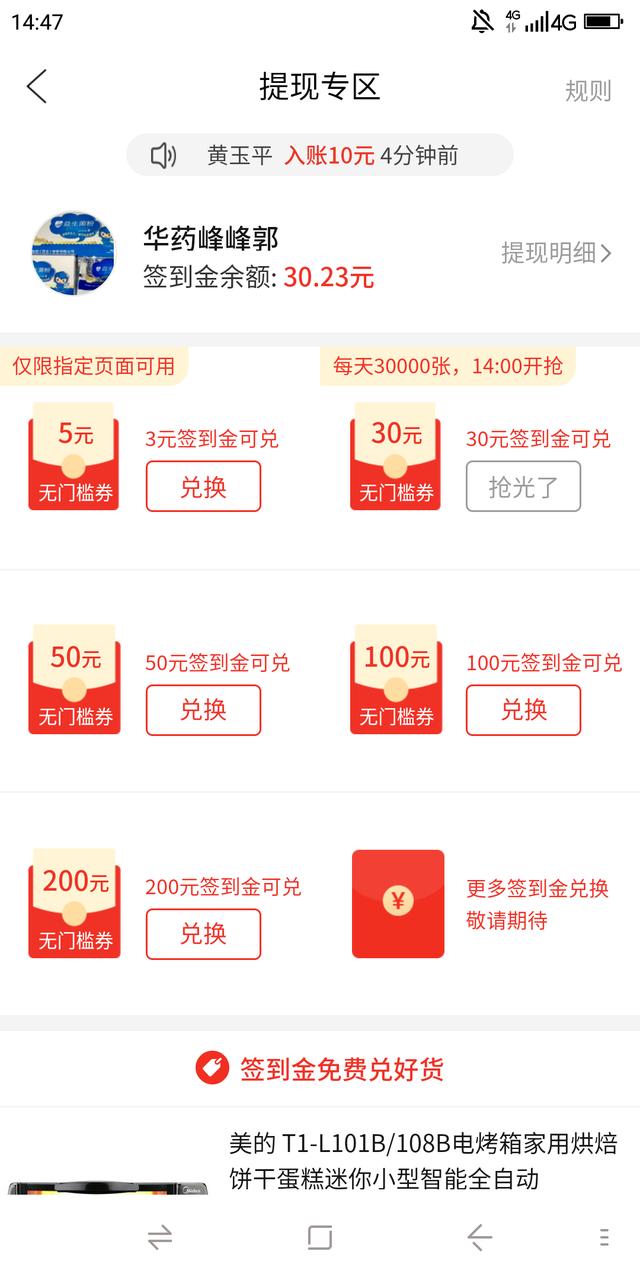Redeem the 100元 no-threshold coupon
This screenshot has width=640, height=1280.
point(523,710)
